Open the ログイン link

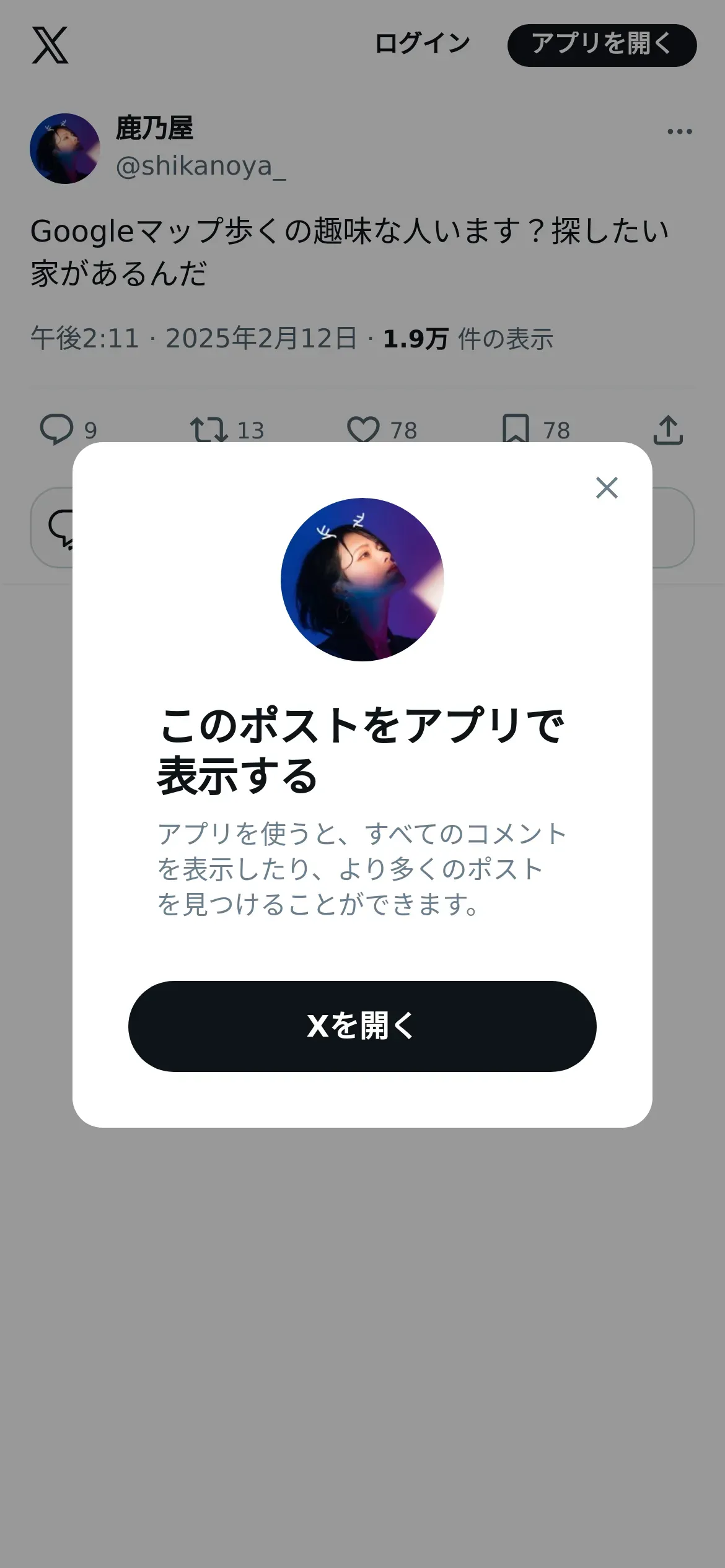422,45
